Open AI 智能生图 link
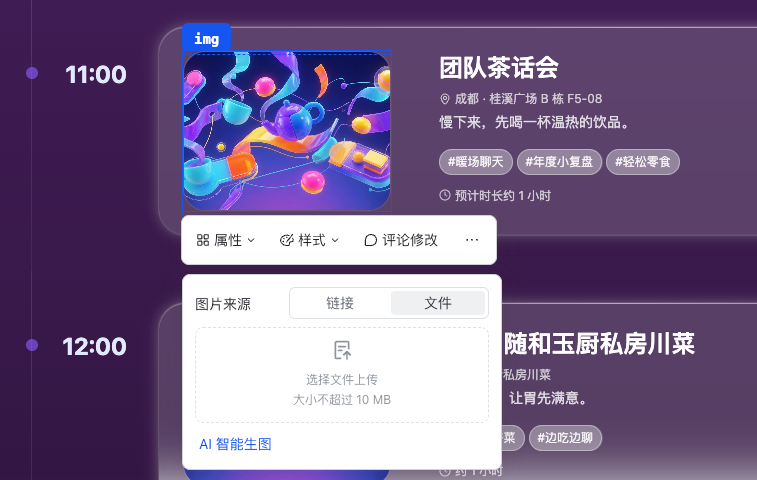This screenshot has height=480, width=757. (235, 444)
